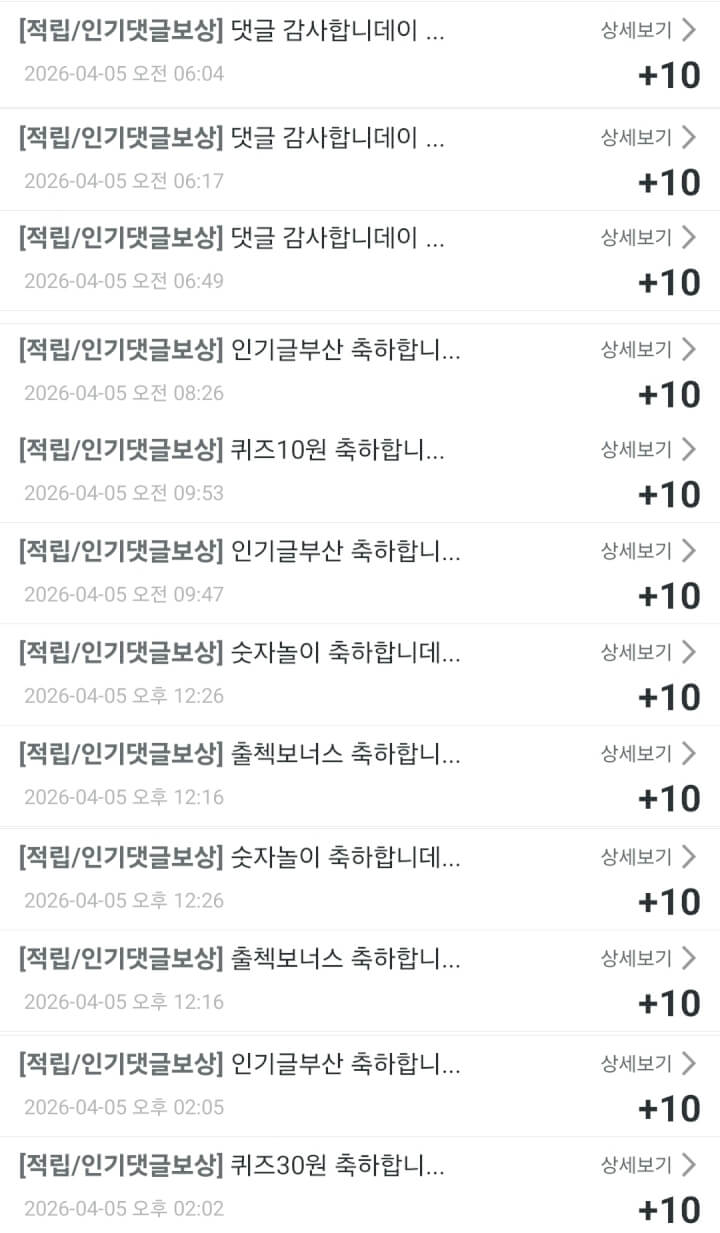Tap 상세보기 on the 오전 06:49 entry
This screenshot has width=720, height=1233.
[647, 237]
